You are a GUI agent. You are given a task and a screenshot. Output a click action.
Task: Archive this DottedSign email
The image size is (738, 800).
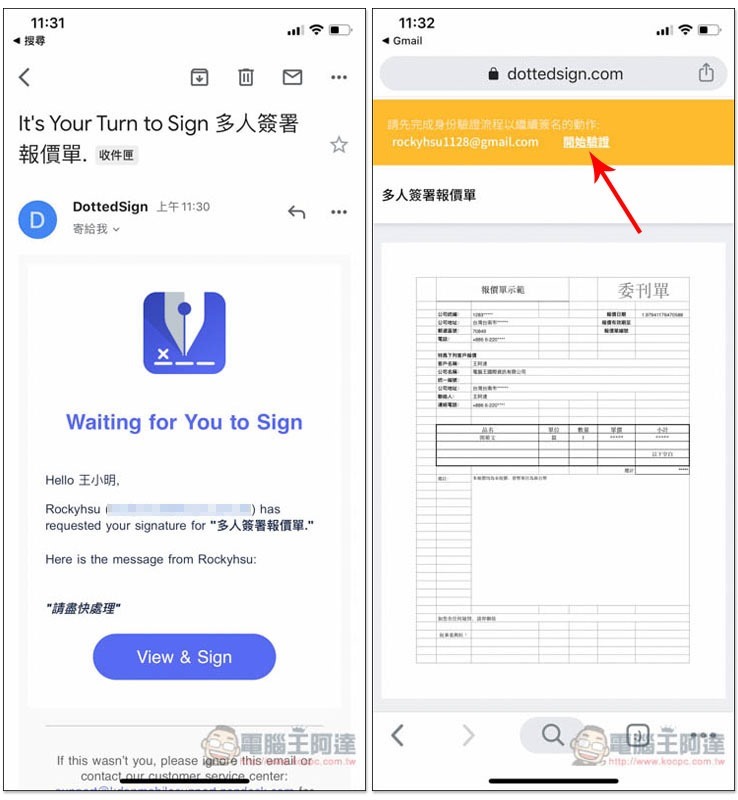[x=199, y=77]
